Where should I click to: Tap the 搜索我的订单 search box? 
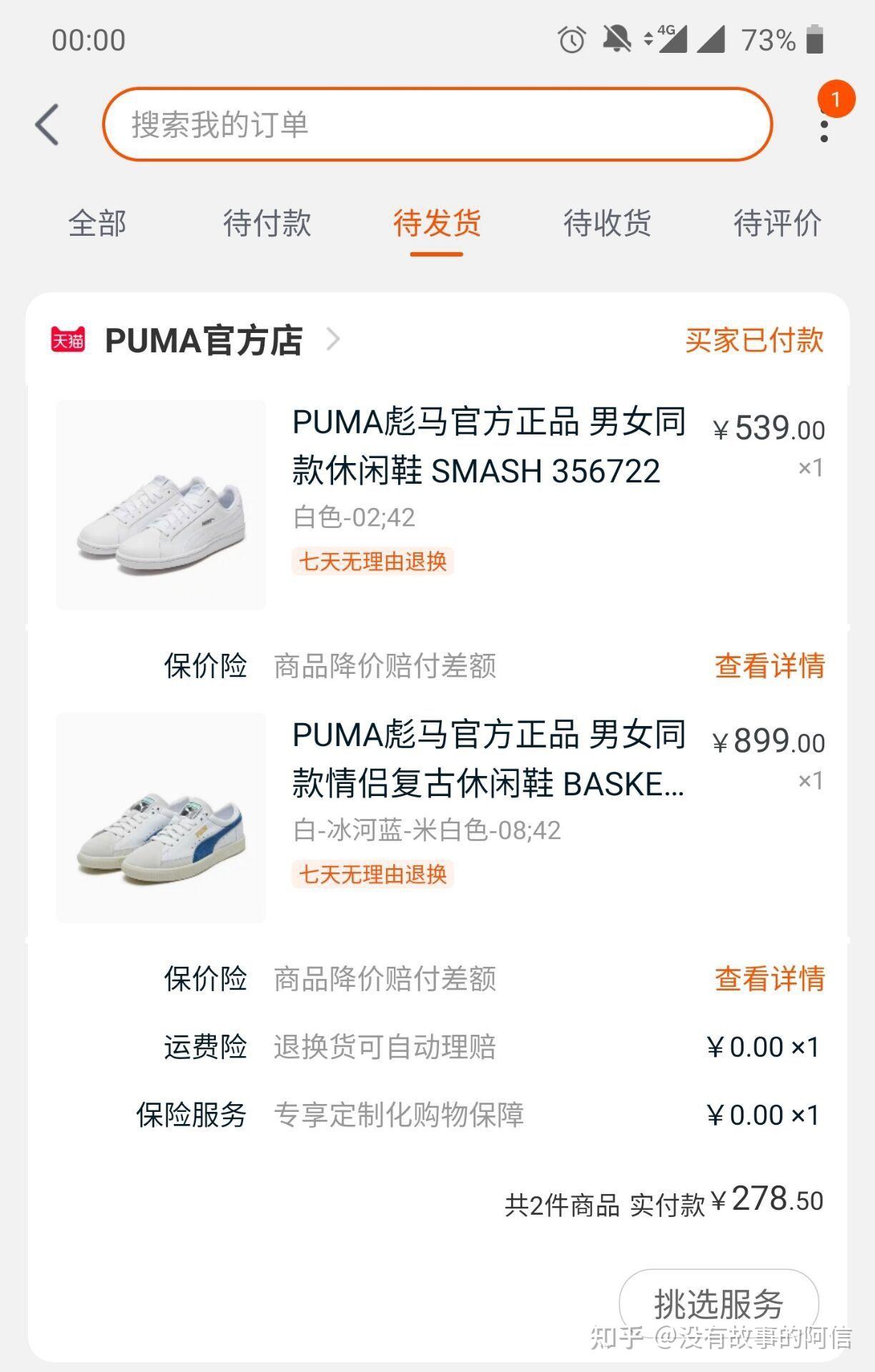[x=437, y=124]
